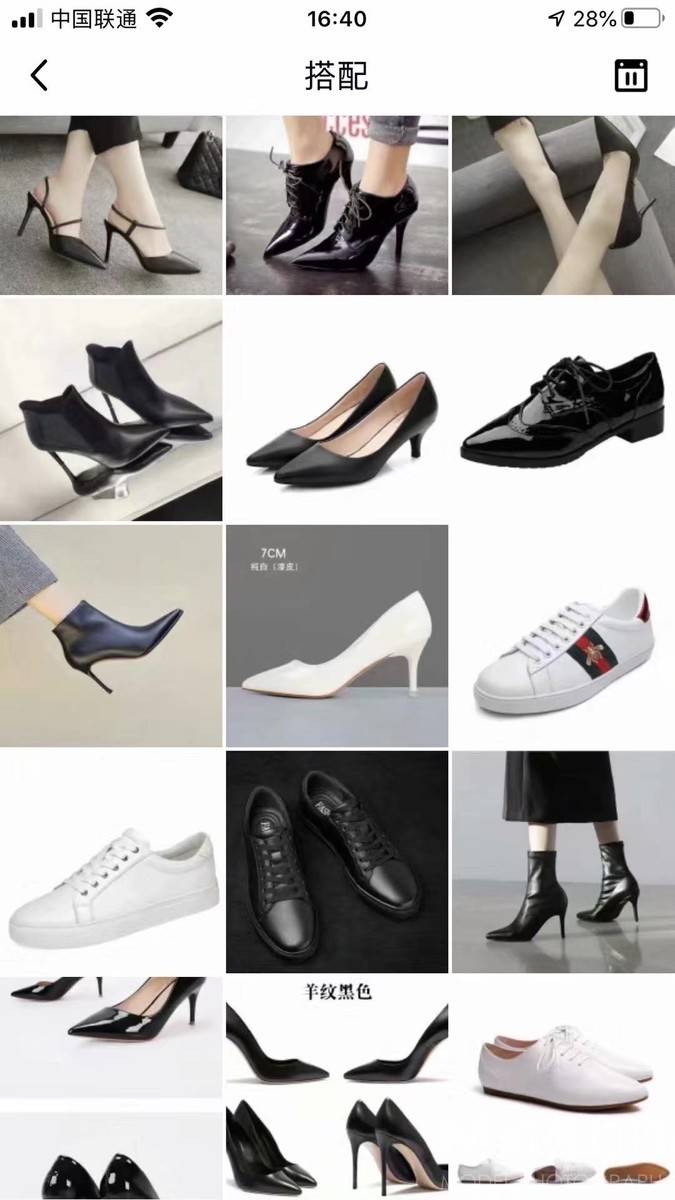Open the calendar icon in the top bar
Viewport: 675px width, 1200px height.
tap(630, 76)
